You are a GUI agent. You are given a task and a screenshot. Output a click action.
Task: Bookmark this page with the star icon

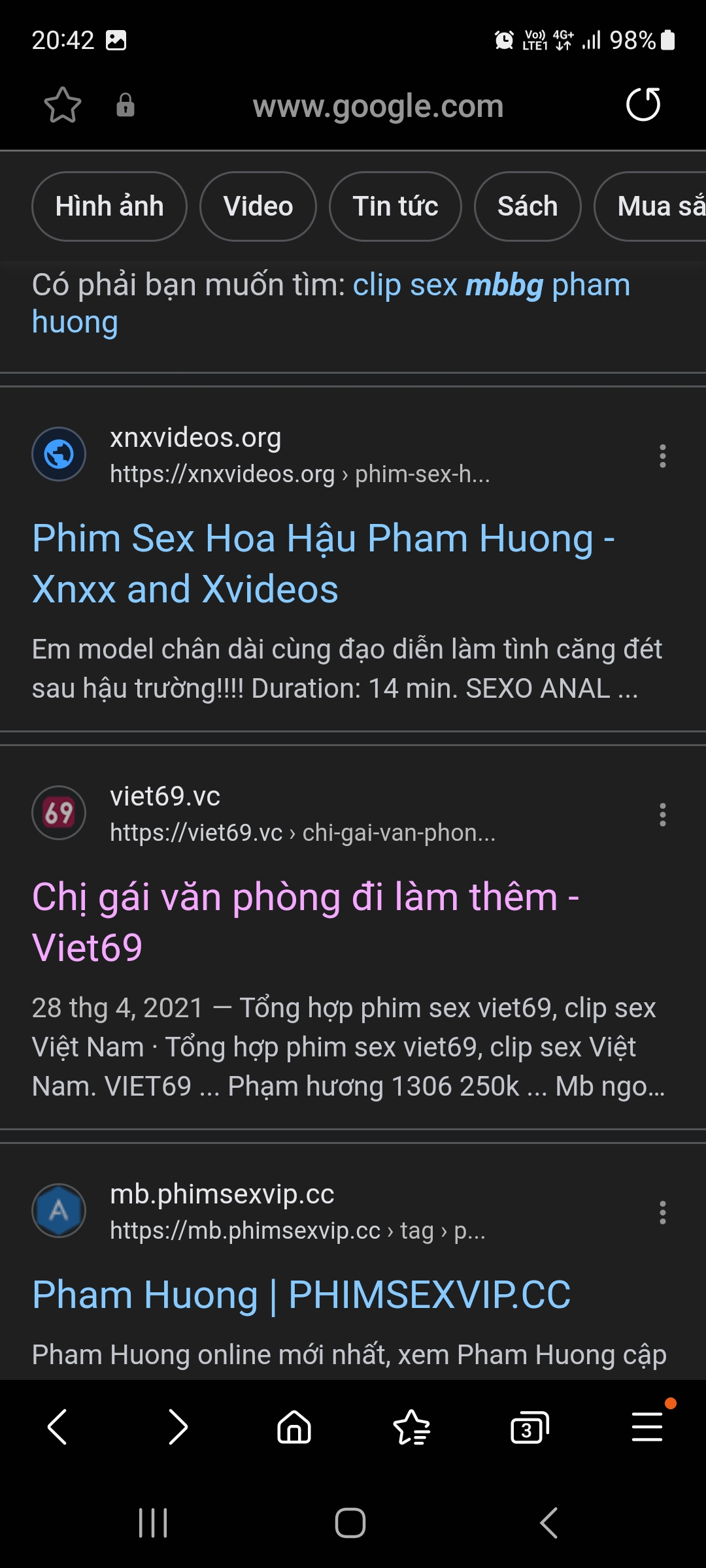(x=63, y=105)
